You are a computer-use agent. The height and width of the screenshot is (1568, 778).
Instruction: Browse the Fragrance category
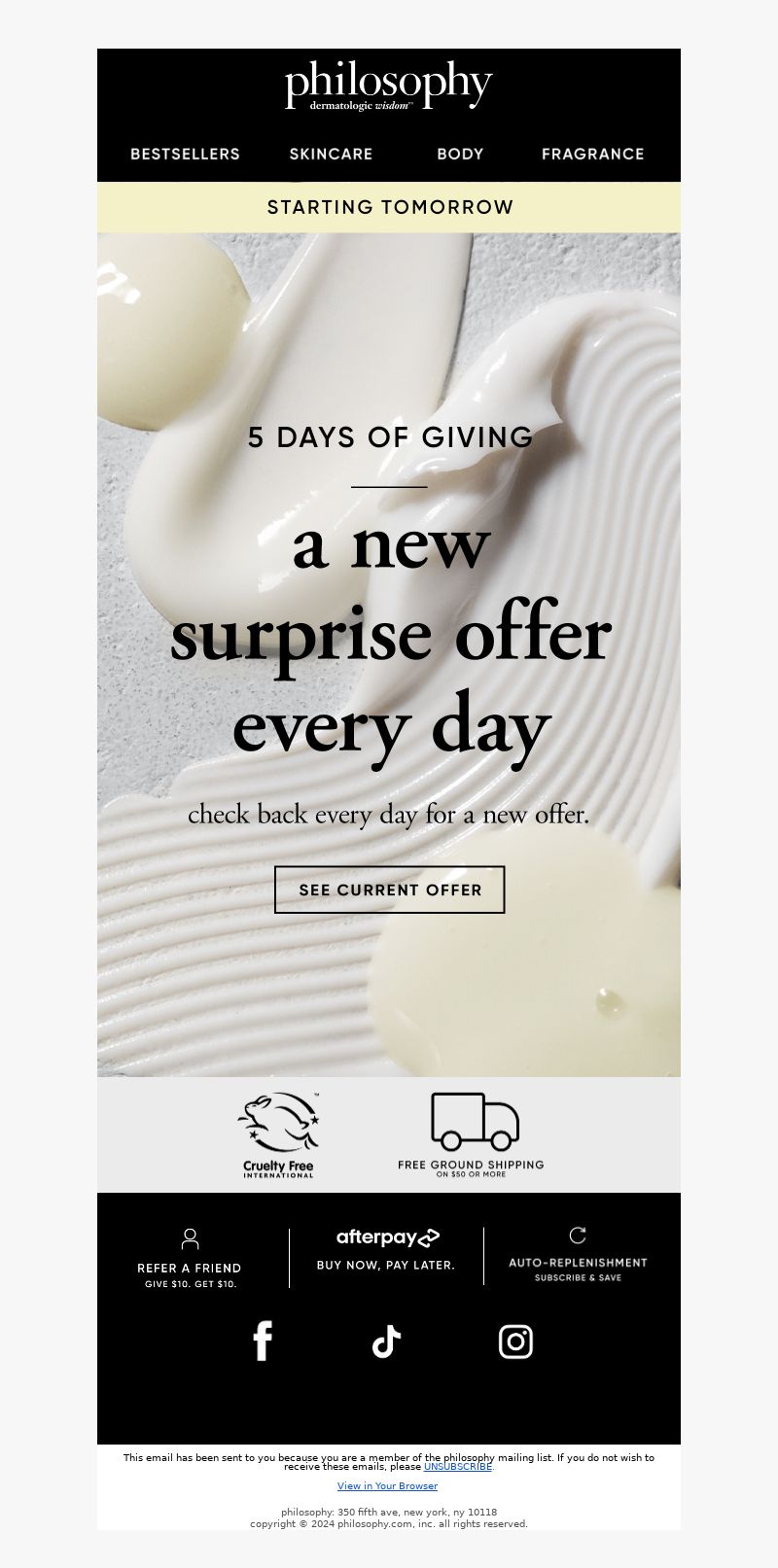coord(592,154)
